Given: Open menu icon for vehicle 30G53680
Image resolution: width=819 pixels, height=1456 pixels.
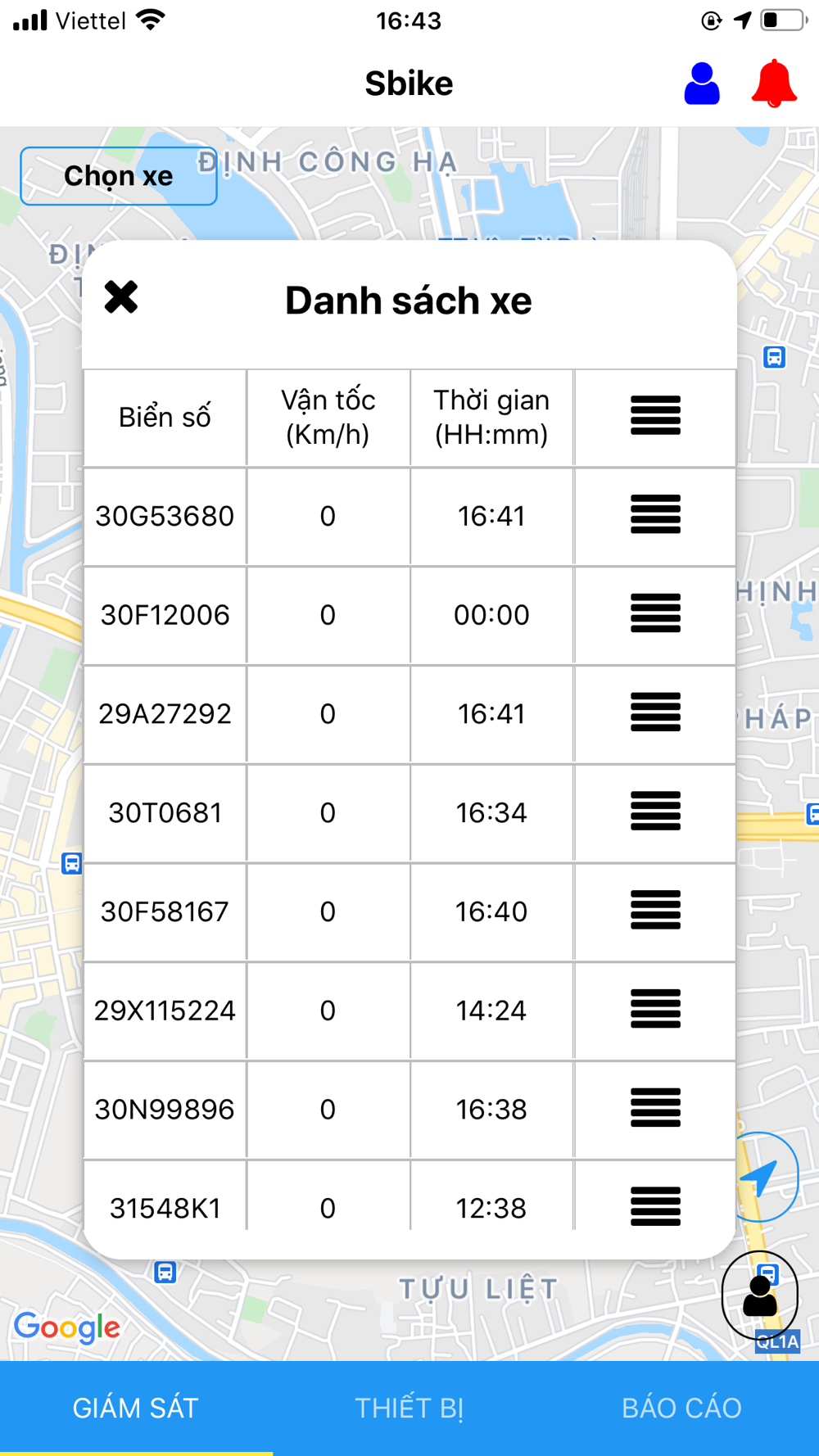Looking at the screenshot, I should [655, 515].
